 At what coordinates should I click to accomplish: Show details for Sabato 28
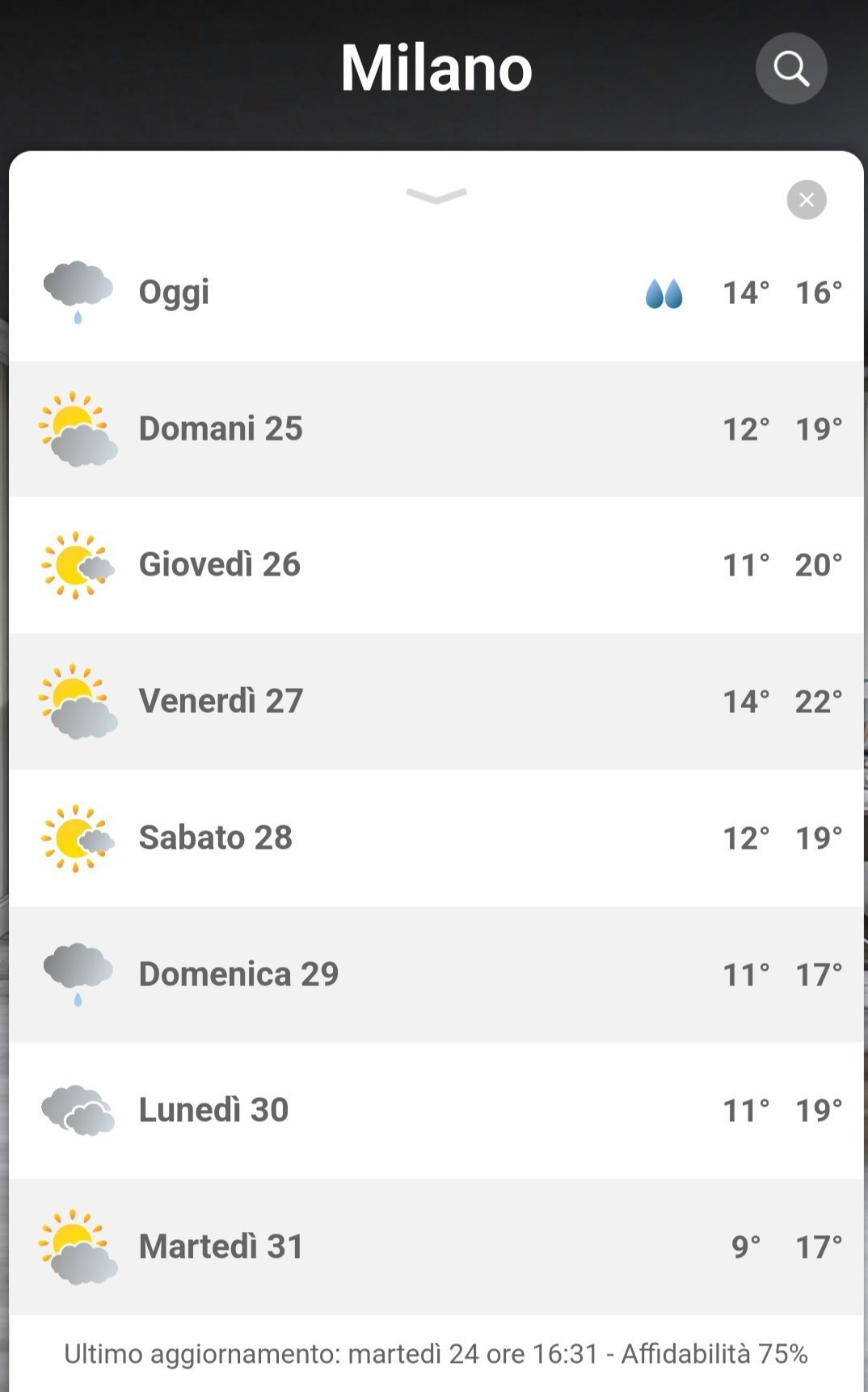[436, 837]
